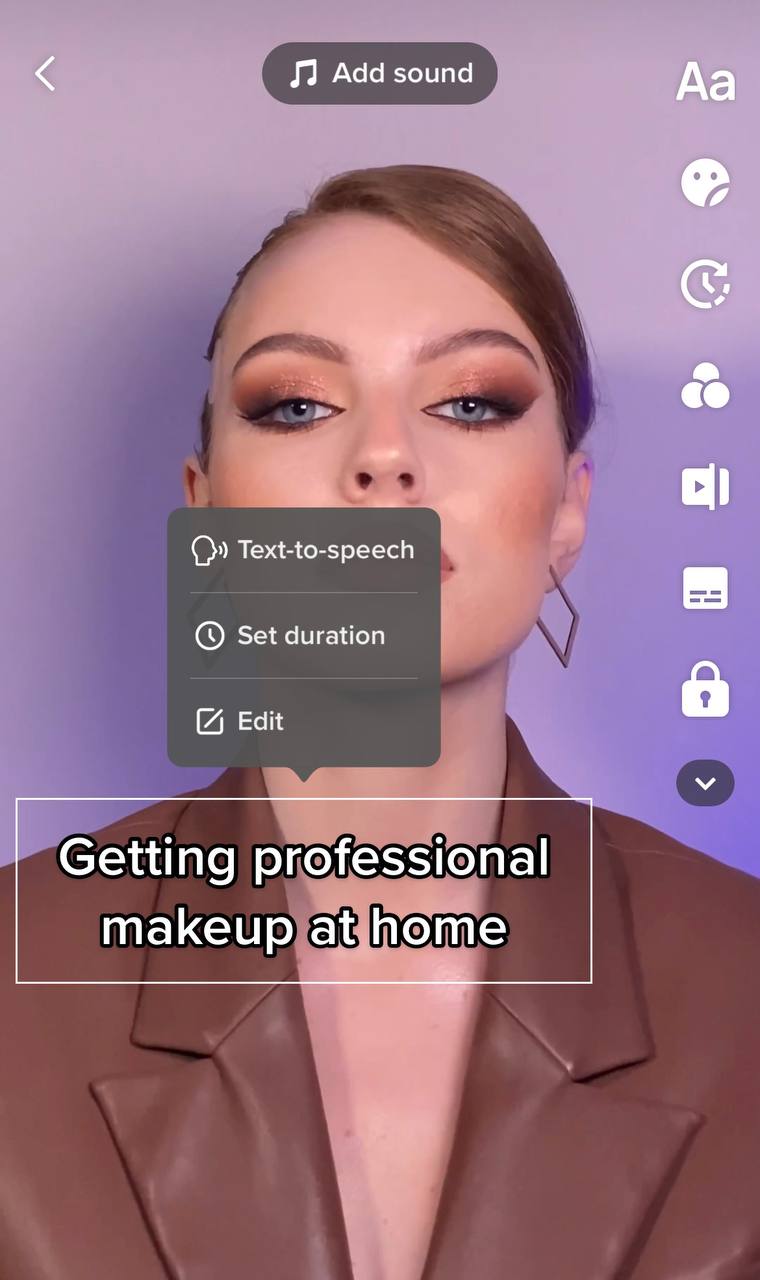760x1280 pixels.
Task: Select Set duration in the popup
Action: pos(304,636)
